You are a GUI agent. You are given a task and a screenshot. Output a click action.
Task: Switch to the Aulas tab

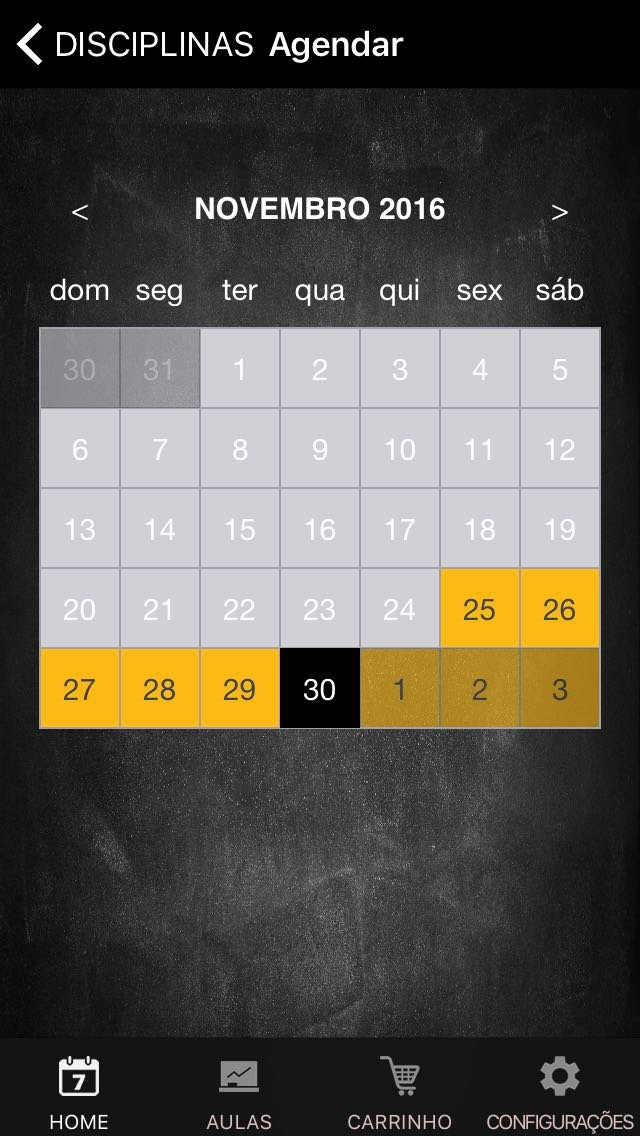(x=239, y=1092)
